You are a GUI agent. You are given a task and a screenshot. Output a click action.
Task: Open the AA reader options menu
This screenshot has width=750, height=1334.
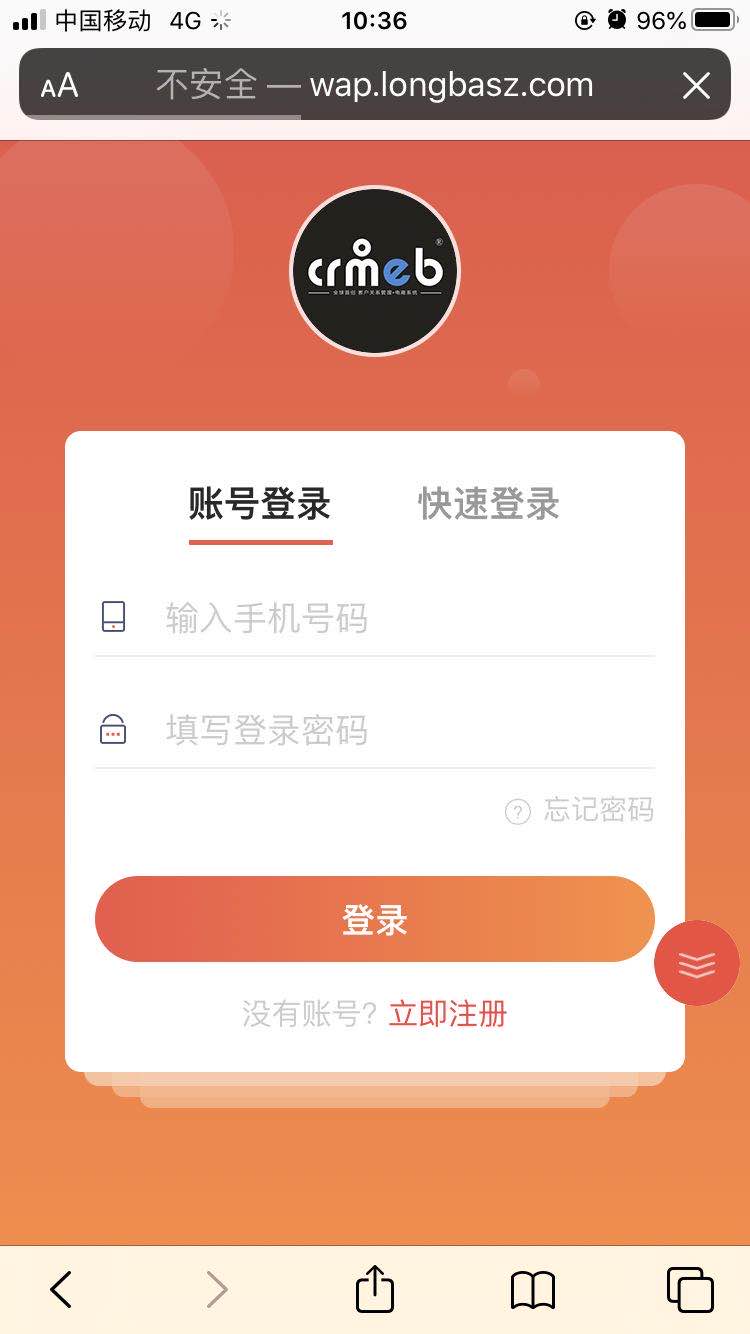(60, 86)
